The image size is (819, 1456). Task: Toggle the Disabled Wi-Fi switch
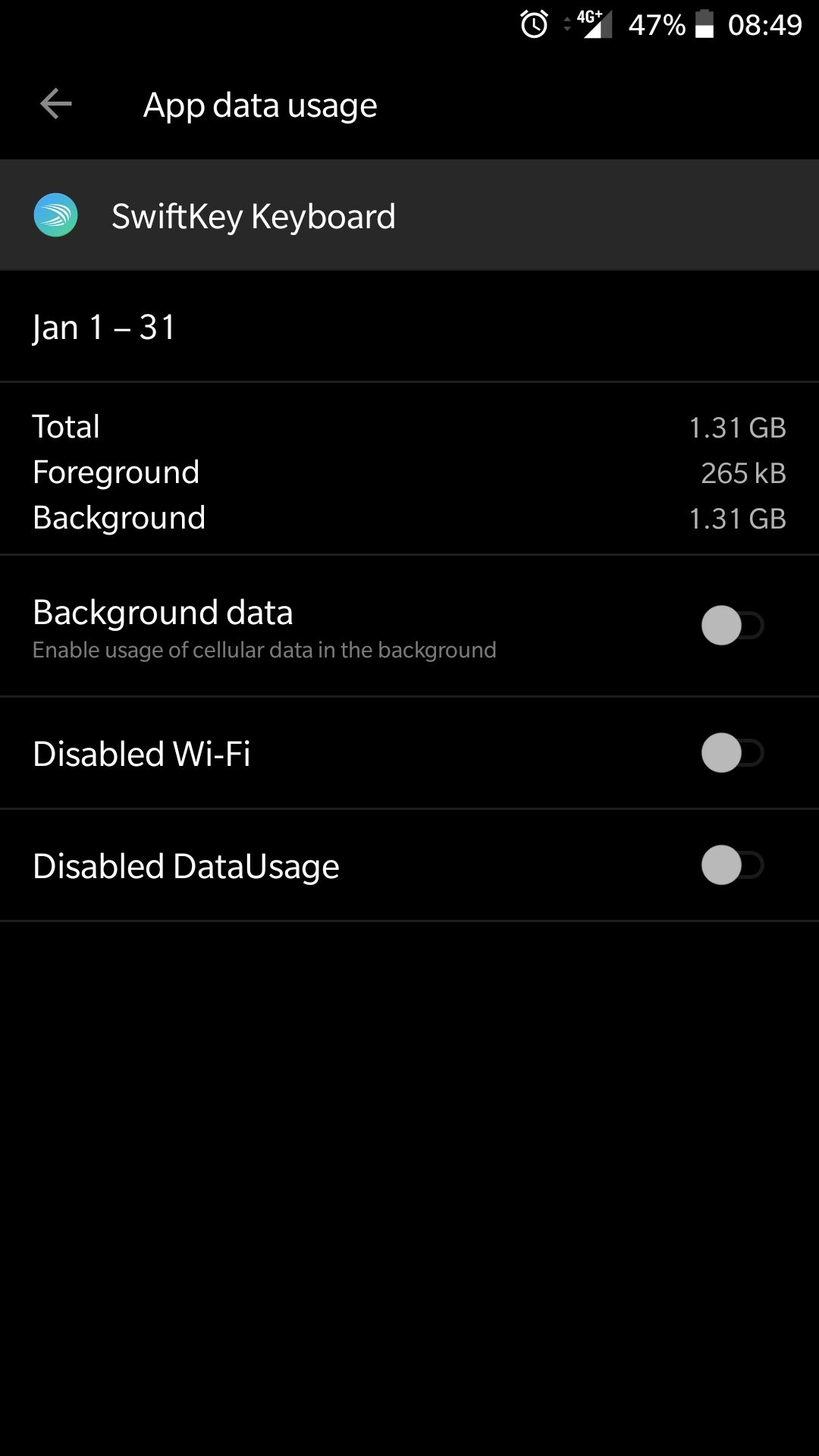coord(732,753)
